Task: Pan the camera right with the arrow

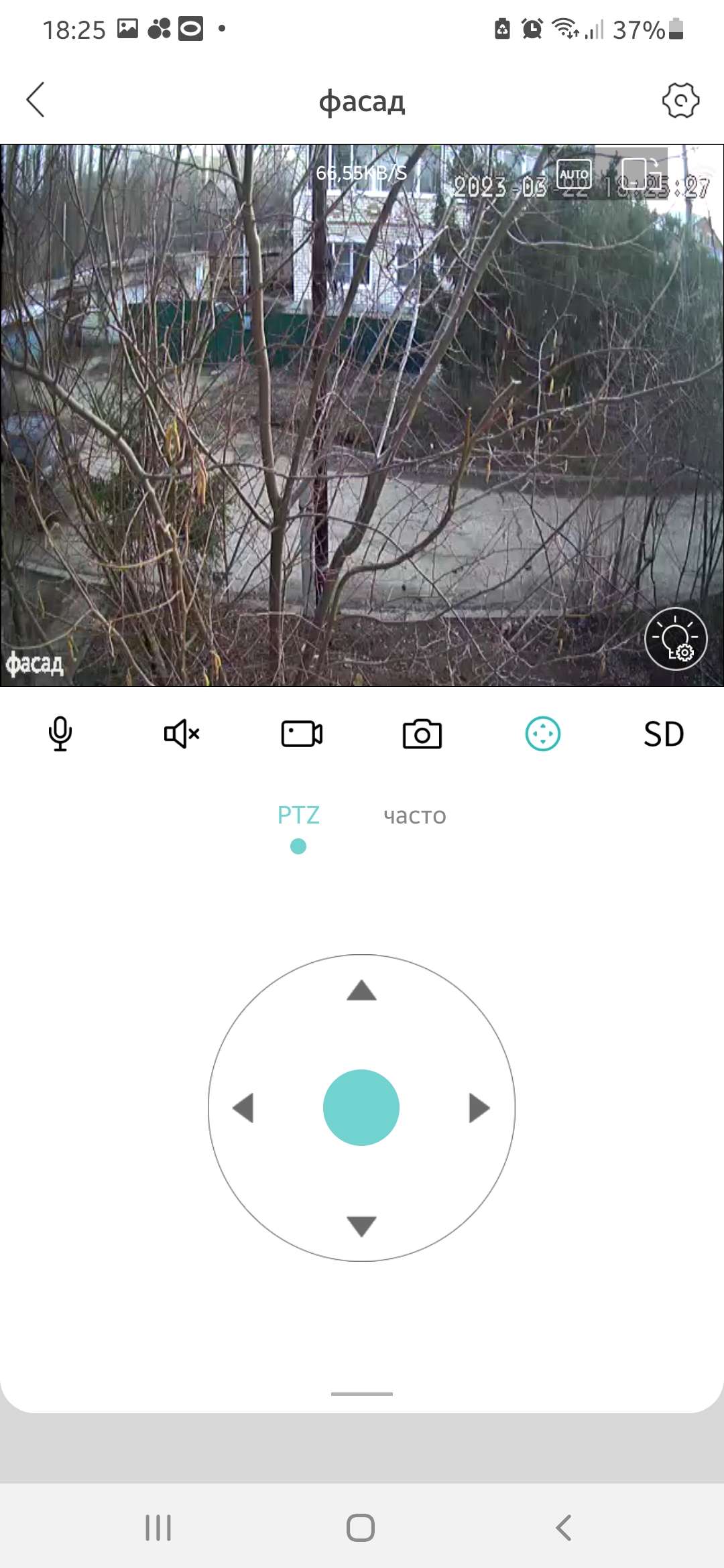Action: 479,1108
